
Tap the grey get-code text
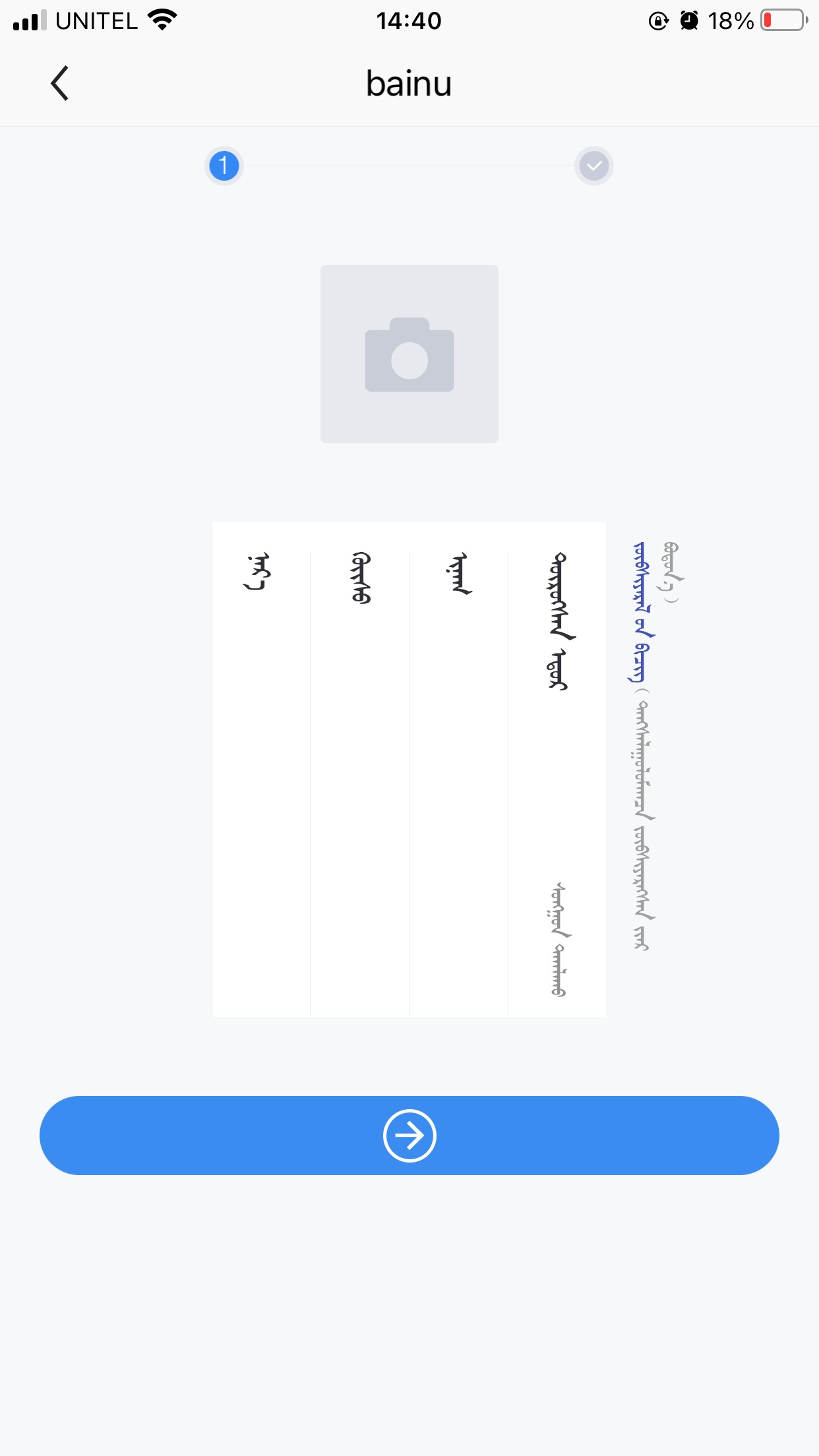click(559, 939)
